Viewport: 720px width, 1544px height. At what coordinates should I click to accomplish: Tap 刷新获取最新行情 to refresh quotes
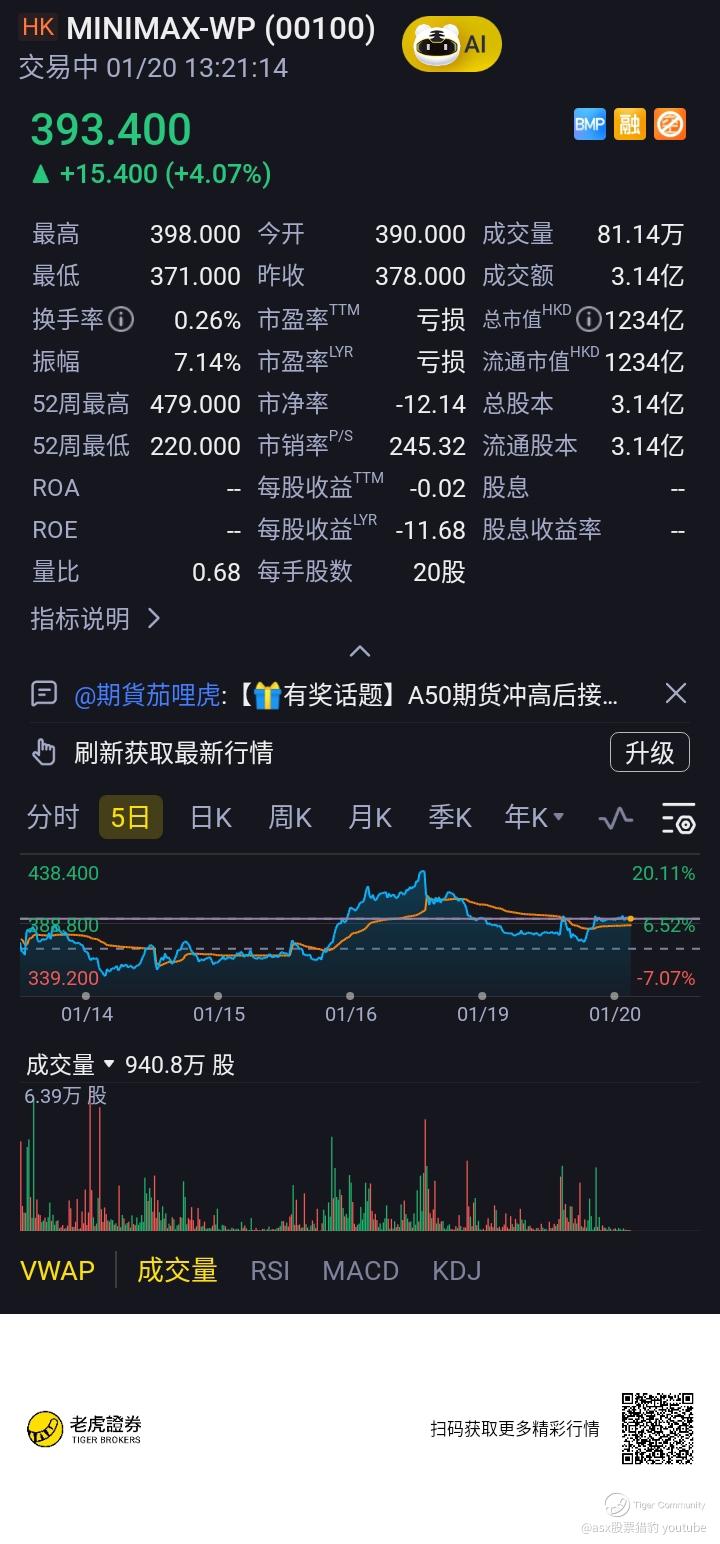coord(172,752)
